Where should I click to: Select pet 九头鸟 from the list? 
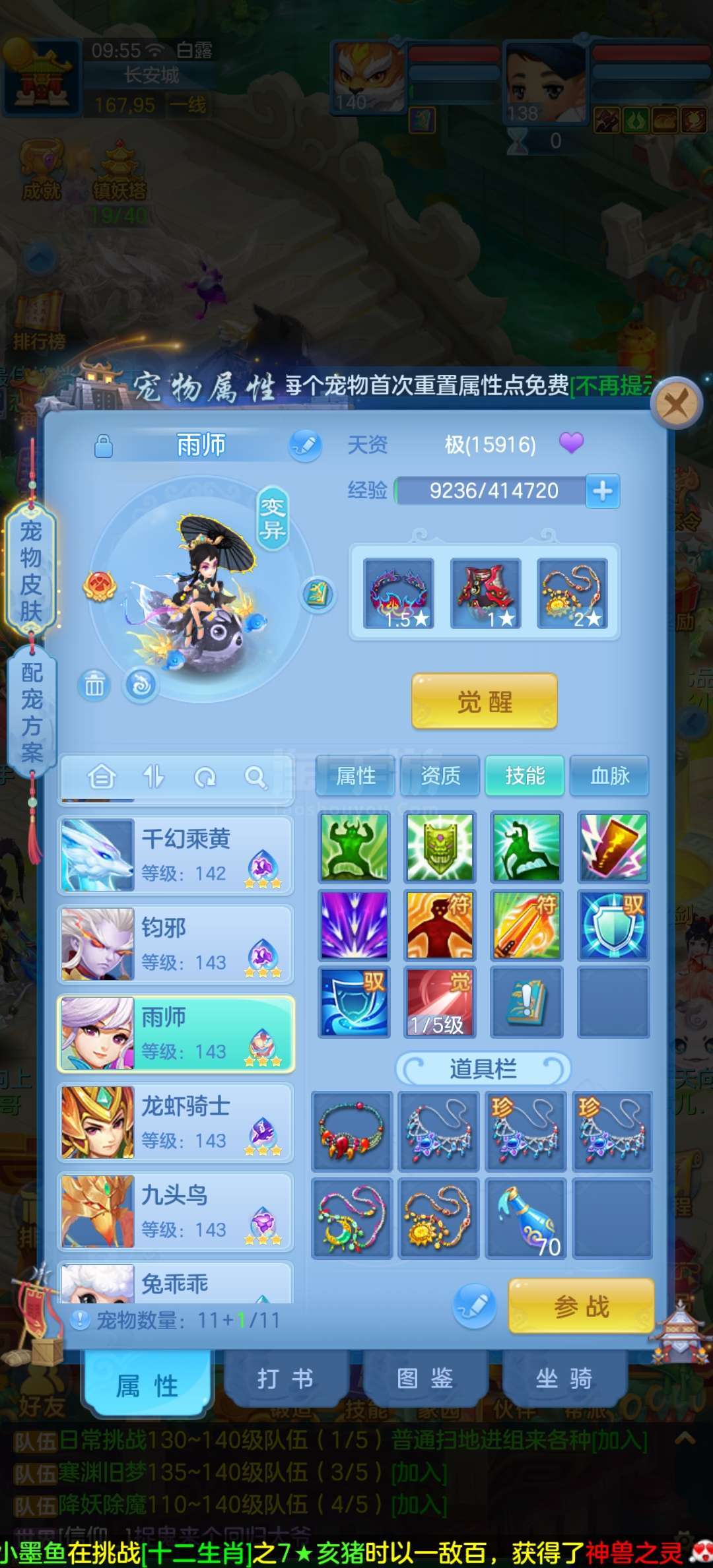point(176,1212)
